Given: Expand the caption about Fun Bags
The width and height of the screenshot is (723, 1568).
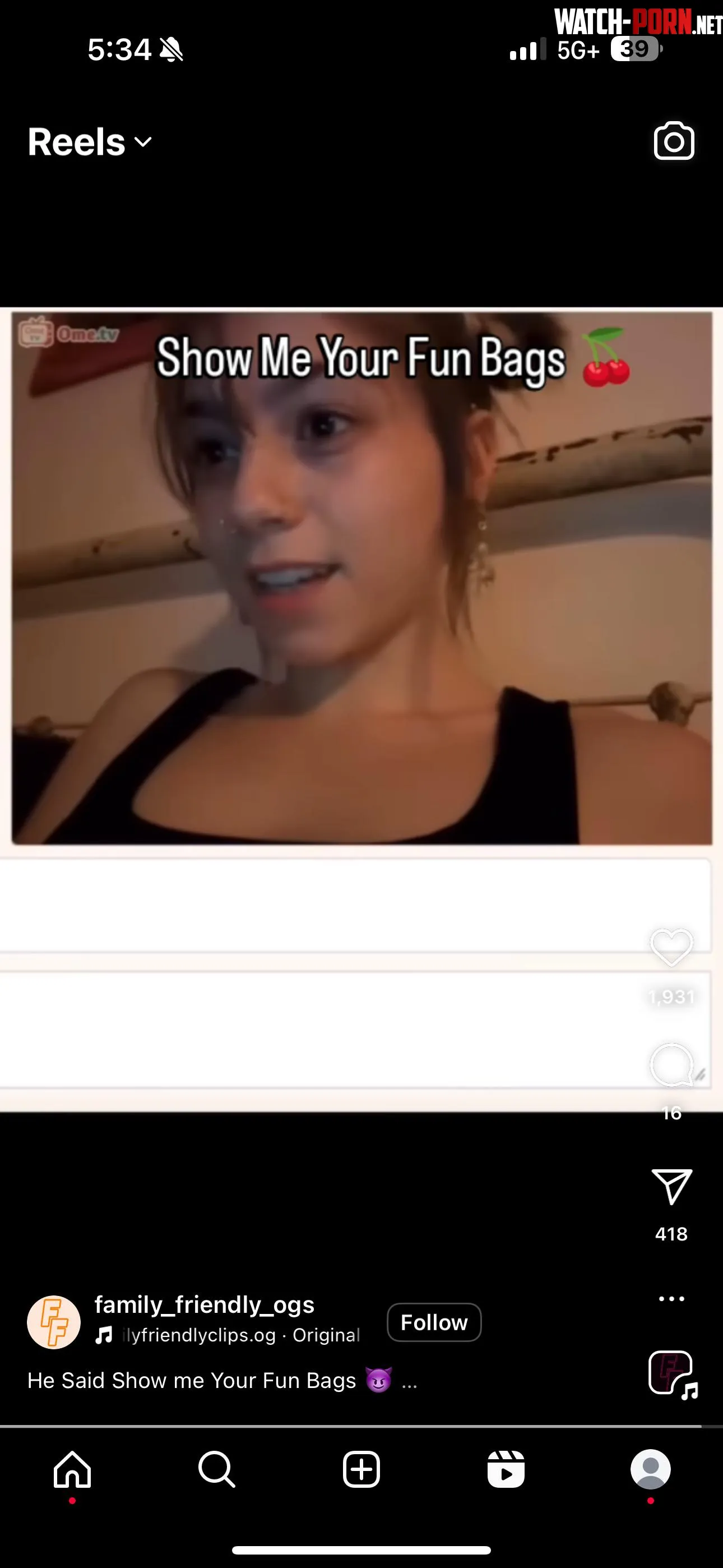Looking at the screenshot, I should point(409,1381).
